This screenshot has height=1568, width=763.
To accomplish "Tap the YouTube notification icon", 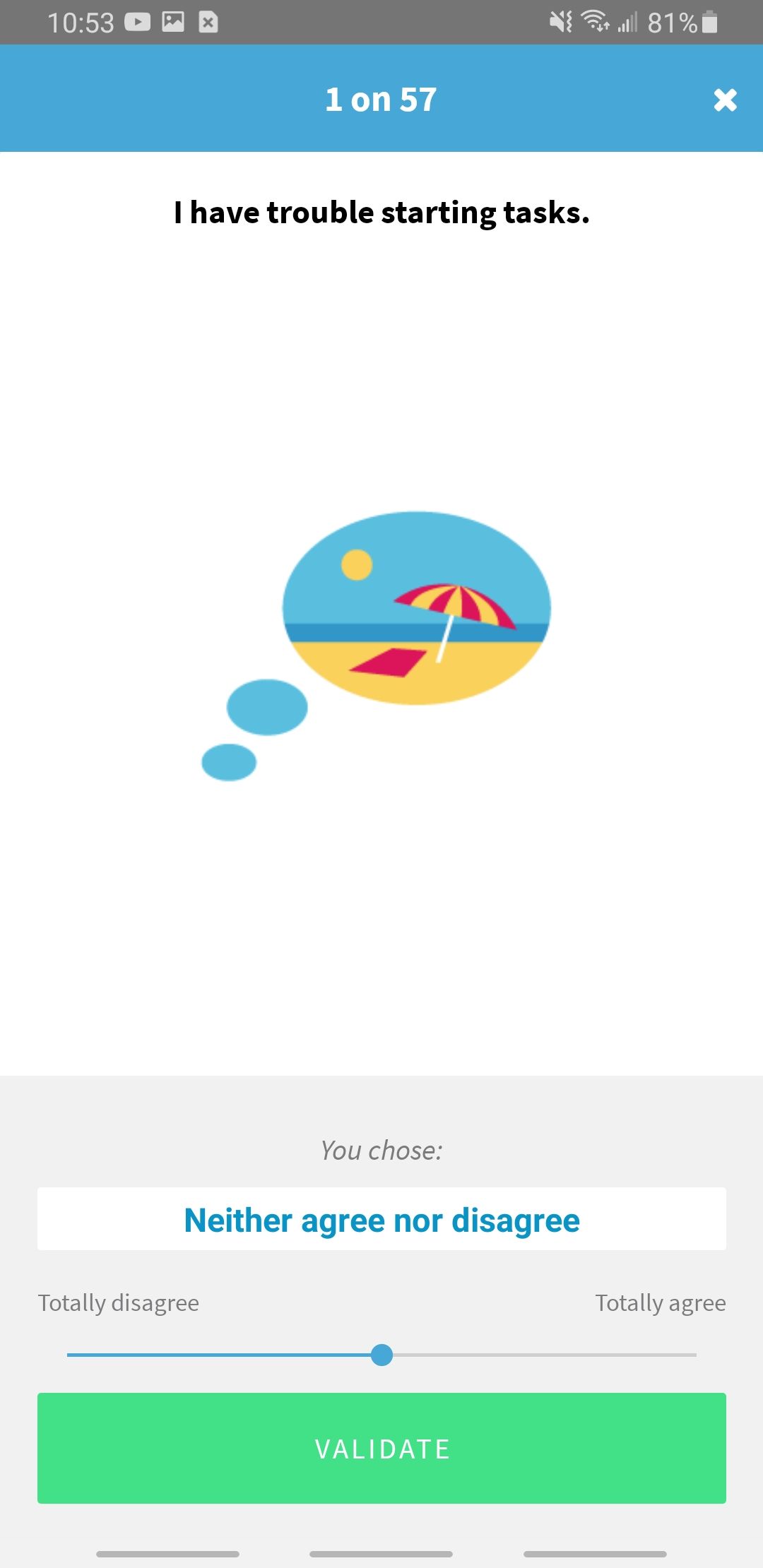I will [138, 21].
